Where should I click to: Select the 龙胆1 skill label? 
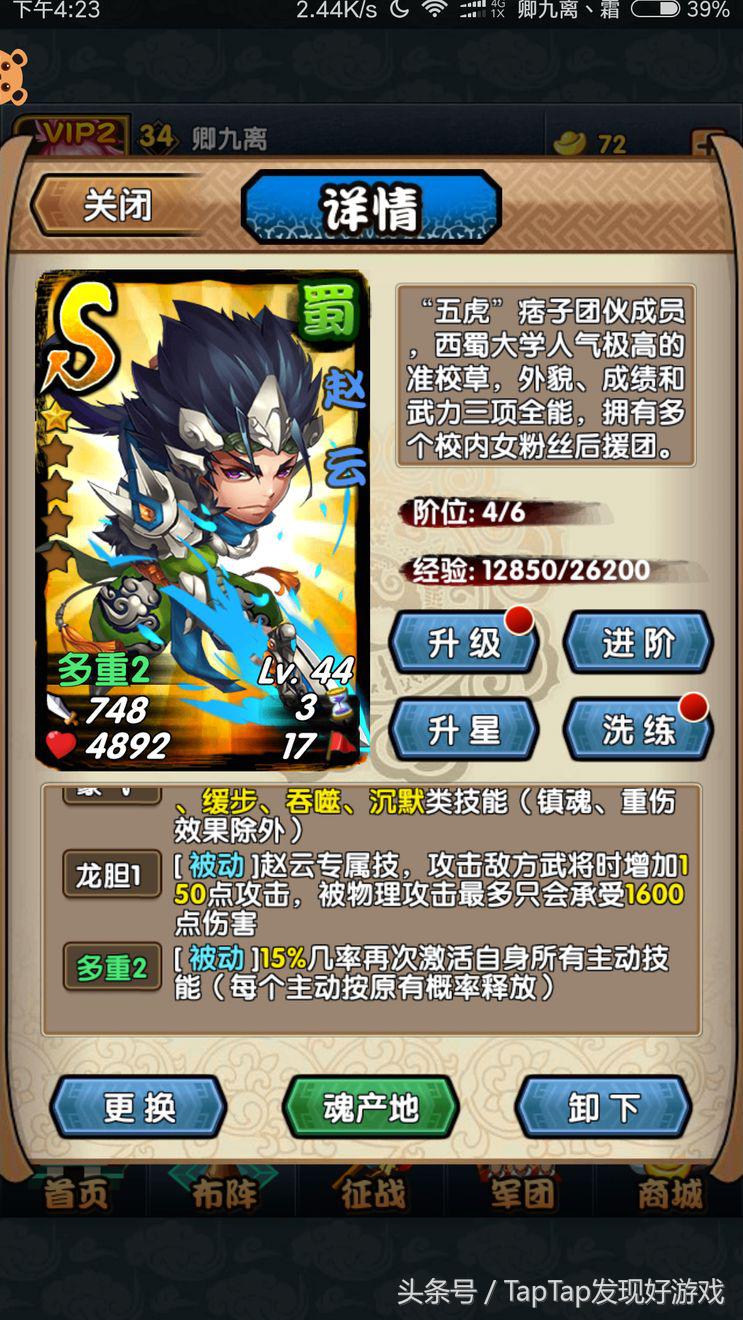click(112, 875)
